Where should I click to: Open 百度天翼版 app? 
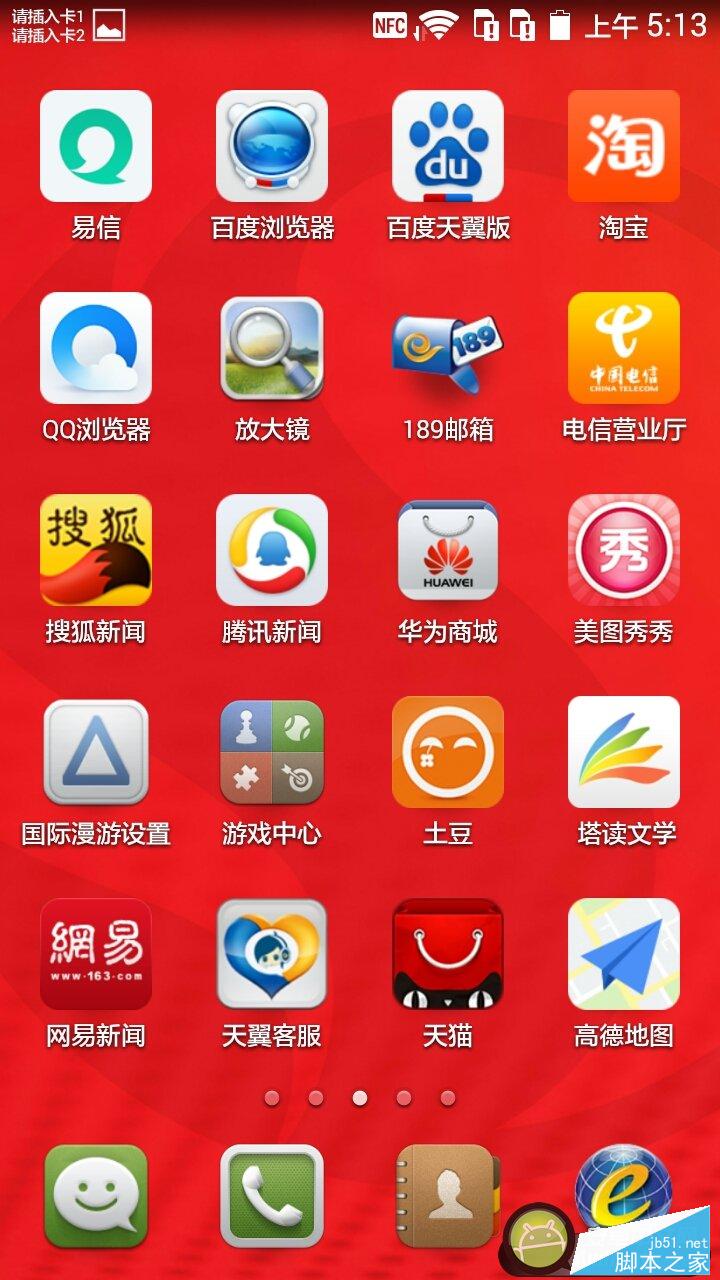[448, 146]
